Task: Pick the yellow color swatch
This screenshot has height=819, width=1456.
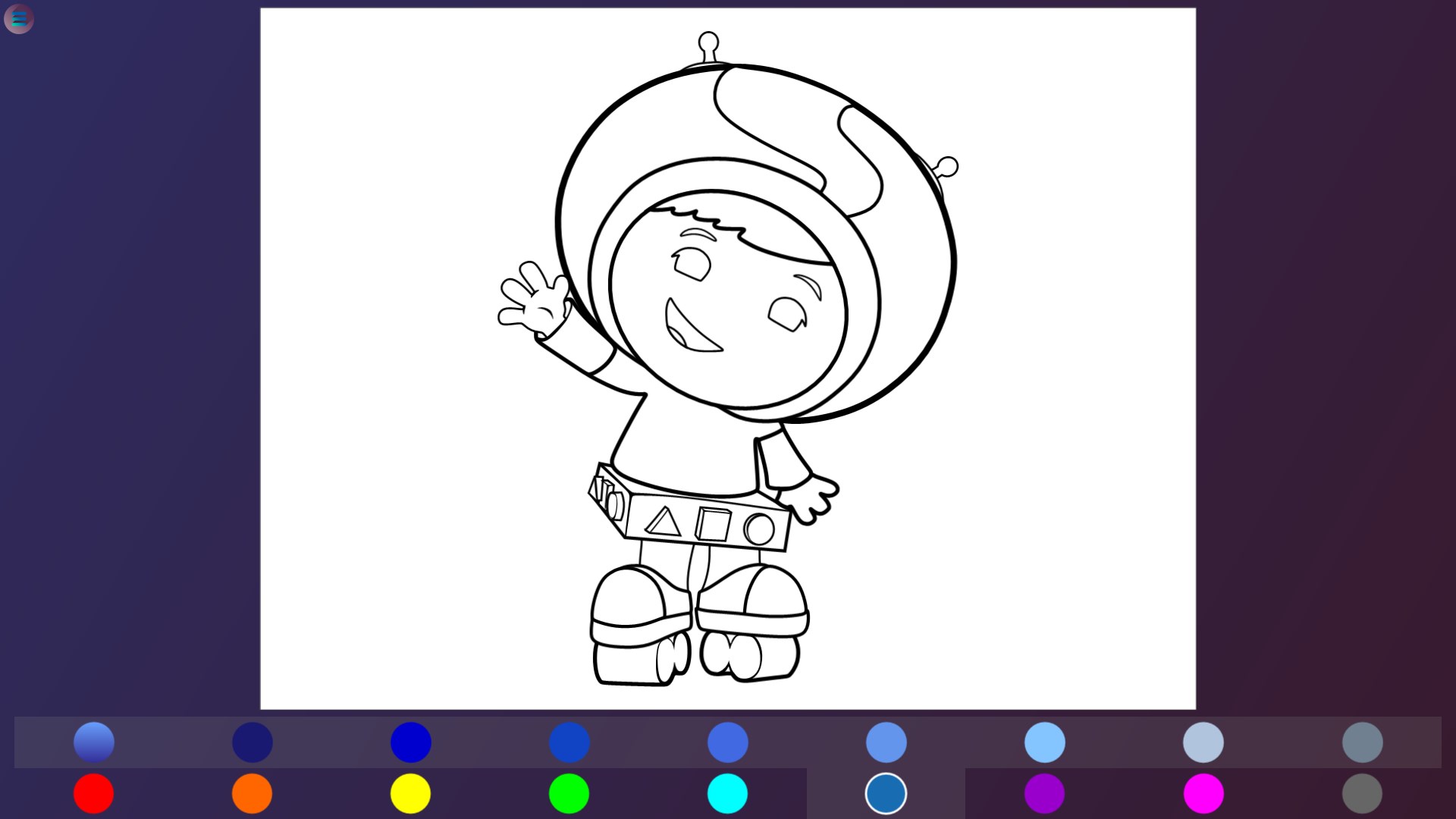Action: (411, 793)
